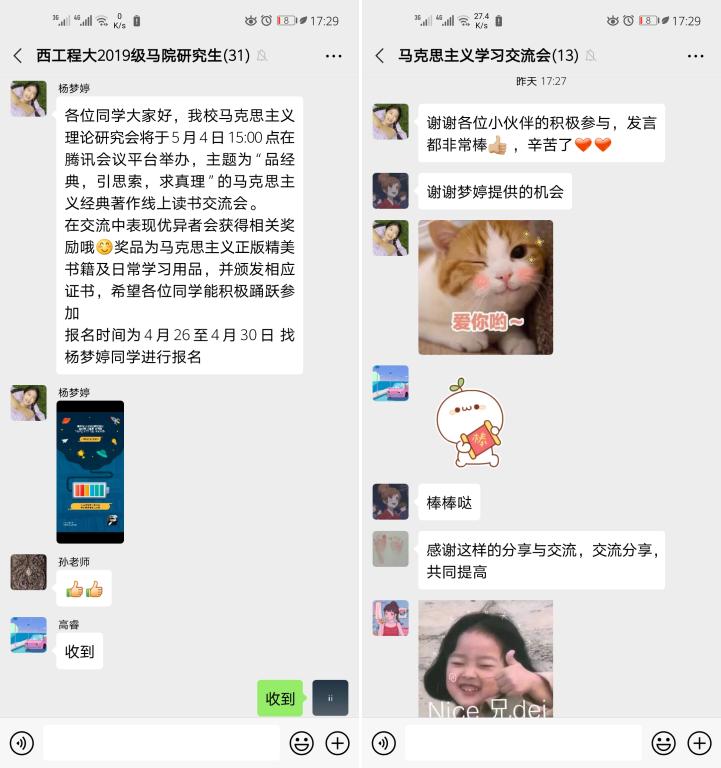This screenshot has height=768, width=721.
Task: Open the Nice 兄dei thumbs-up sticker
Action: [x=485, y=658]
